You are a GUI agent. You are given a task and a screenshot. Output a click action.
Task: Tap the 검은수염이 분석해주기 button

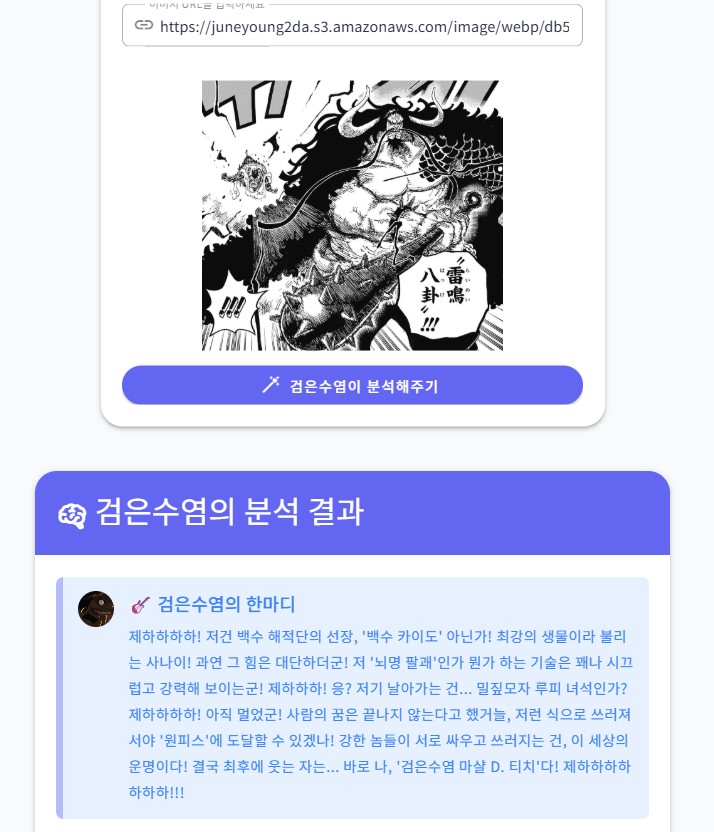coord(352,385)
